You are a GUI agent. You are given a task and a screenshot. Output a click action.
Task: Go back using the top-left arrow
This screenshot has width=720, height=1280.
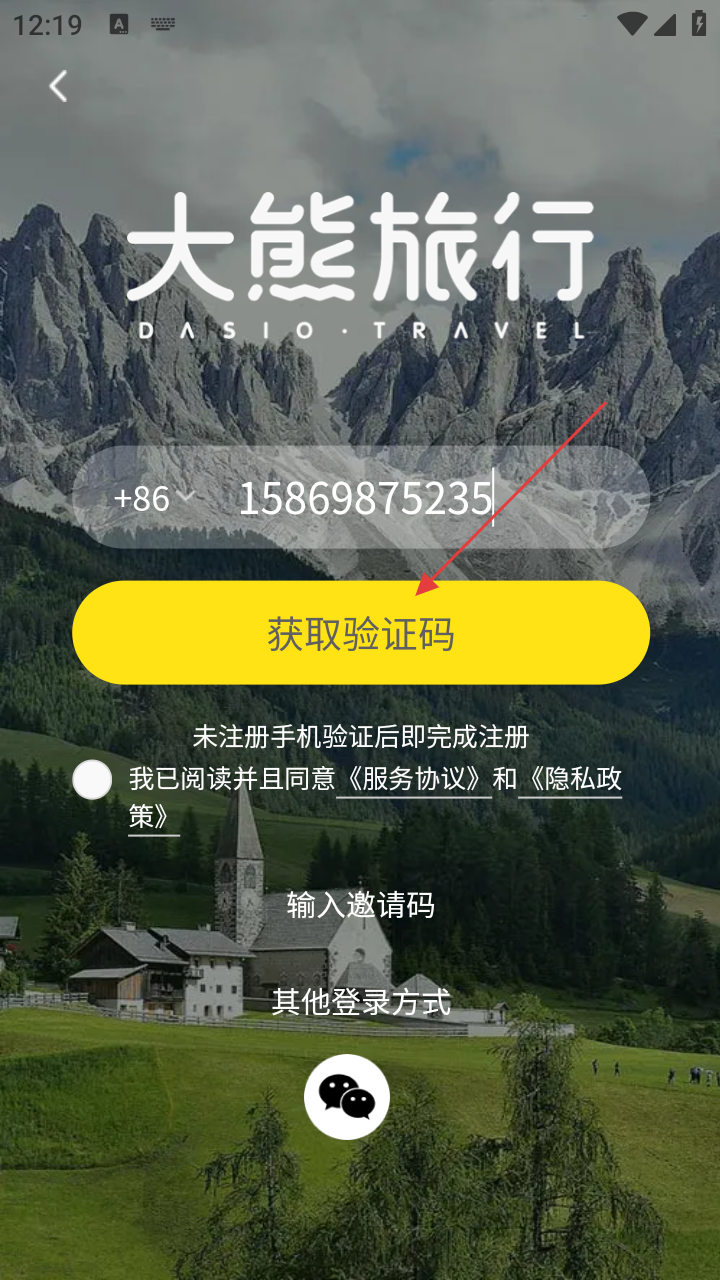(x=58, y=87)
